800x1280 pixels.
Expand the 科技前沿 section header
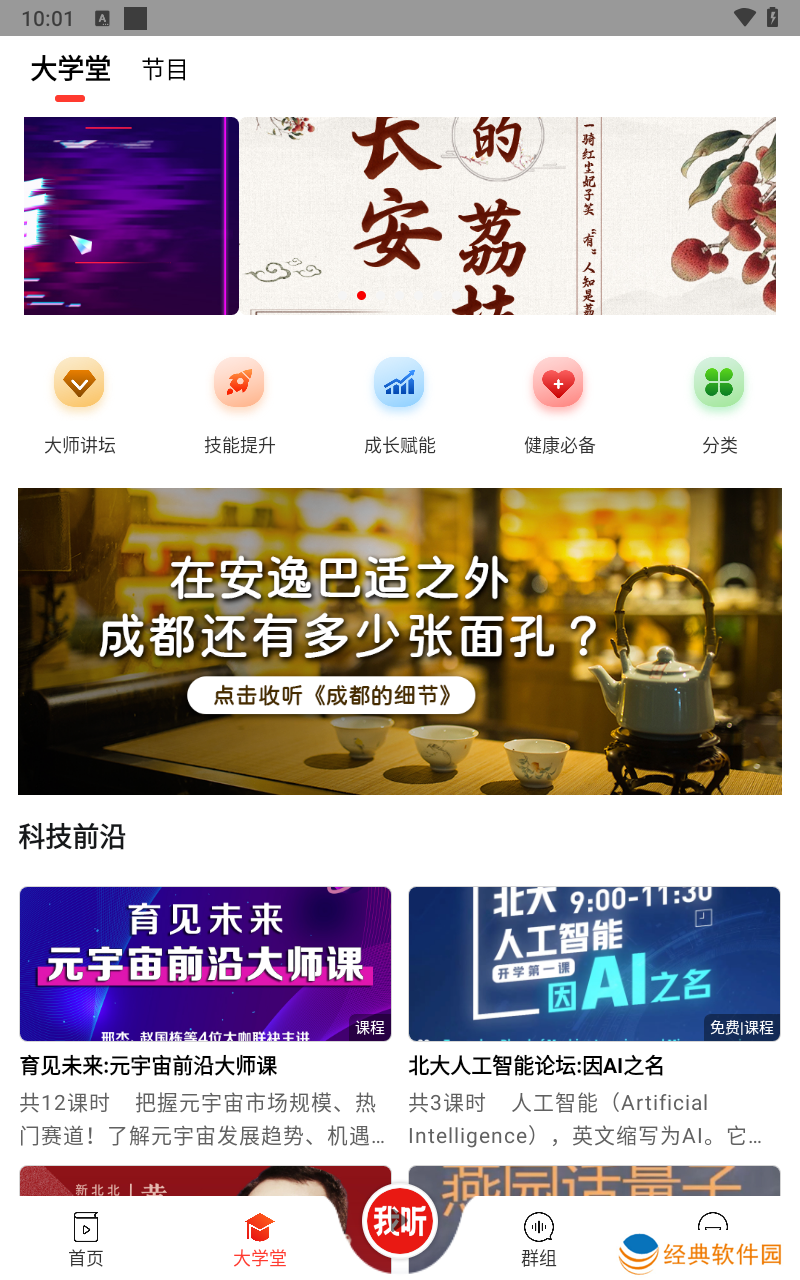point(71,838)
